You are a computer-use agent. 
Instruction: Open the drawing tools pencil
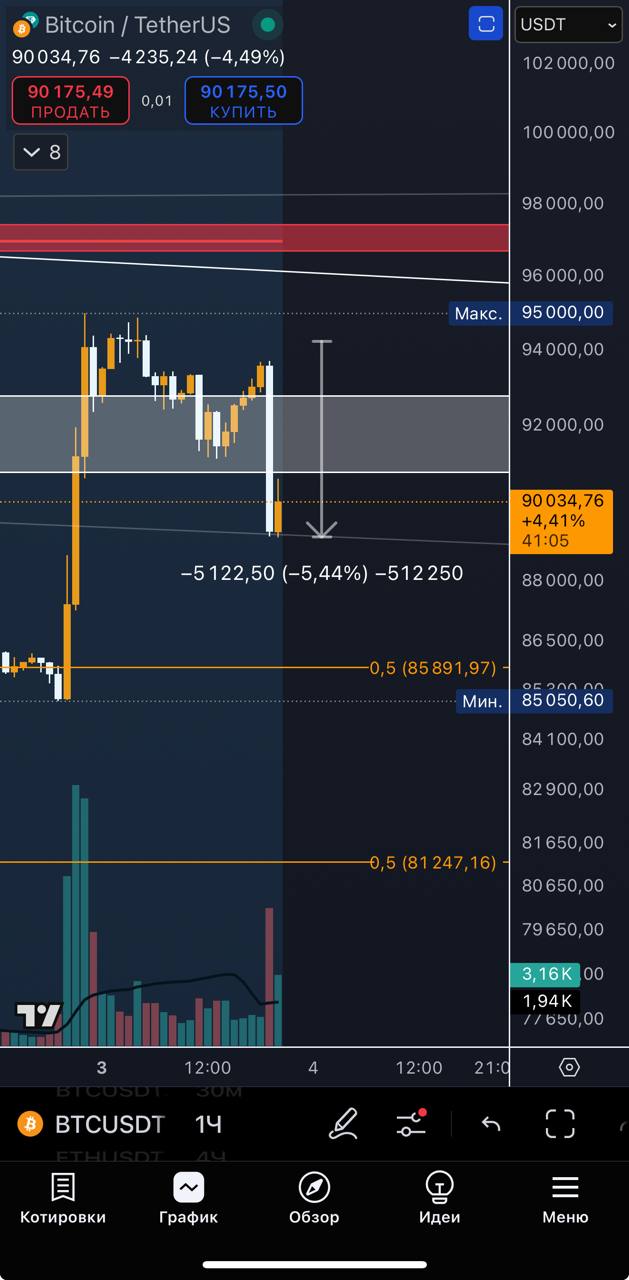(343, 1124)
